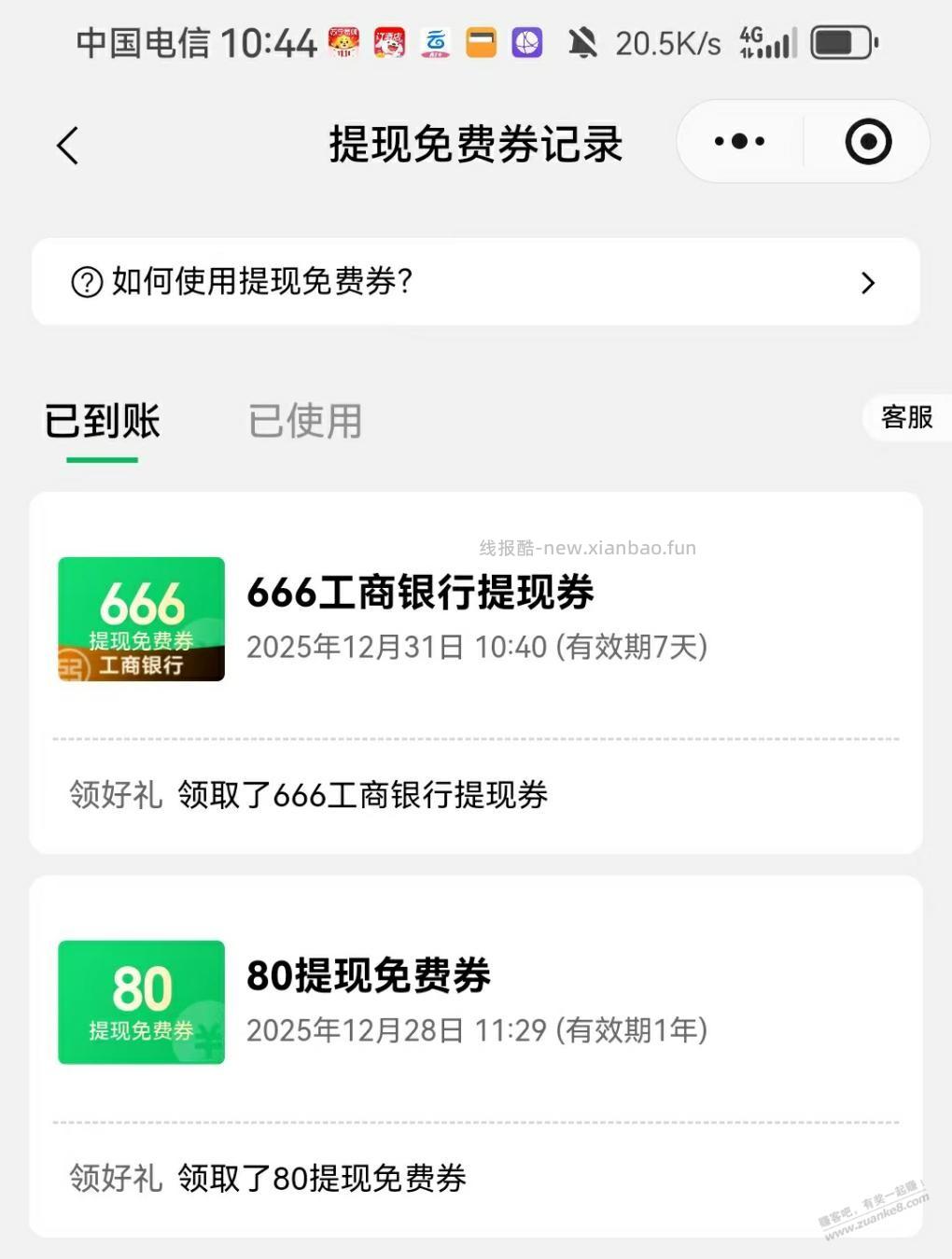Open the mini-program options via the three-dot icon
The image size is (952, 1259).
point(738,142)
